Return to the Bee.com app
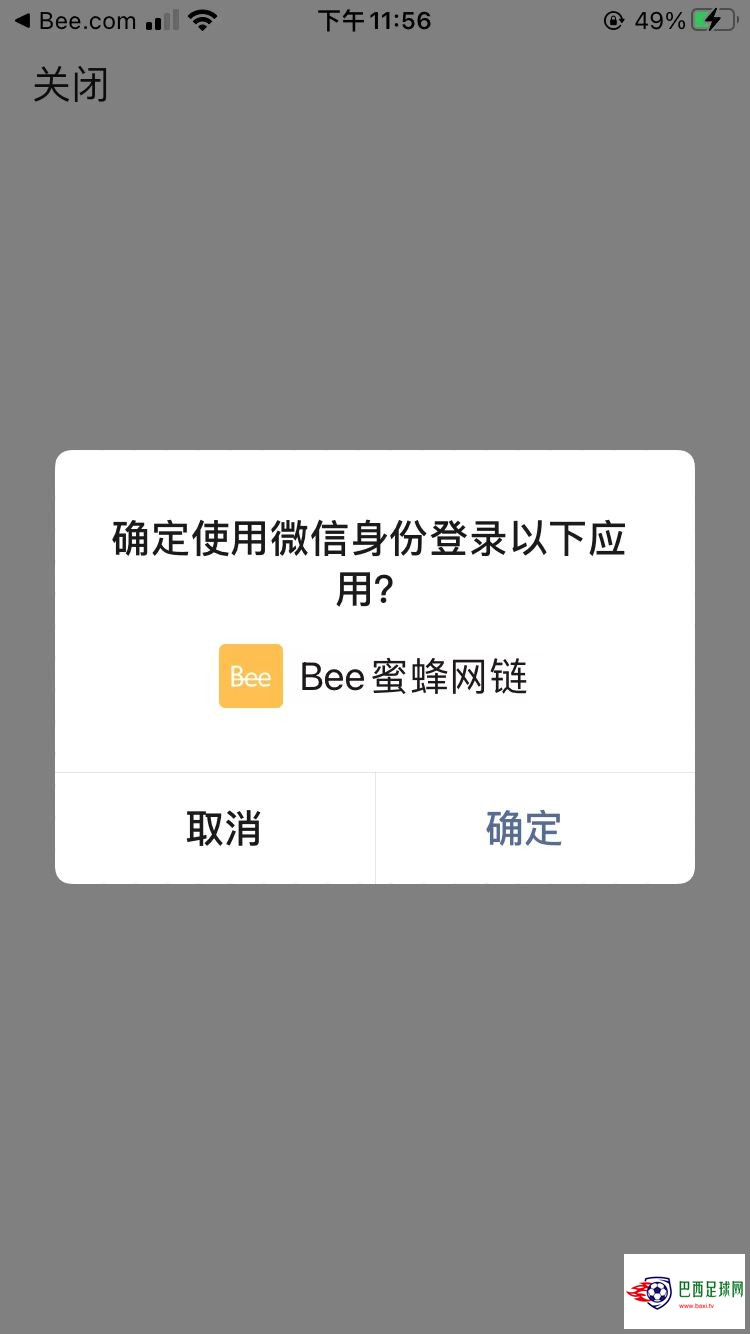 pyautogui.click(x=74, y=21)
